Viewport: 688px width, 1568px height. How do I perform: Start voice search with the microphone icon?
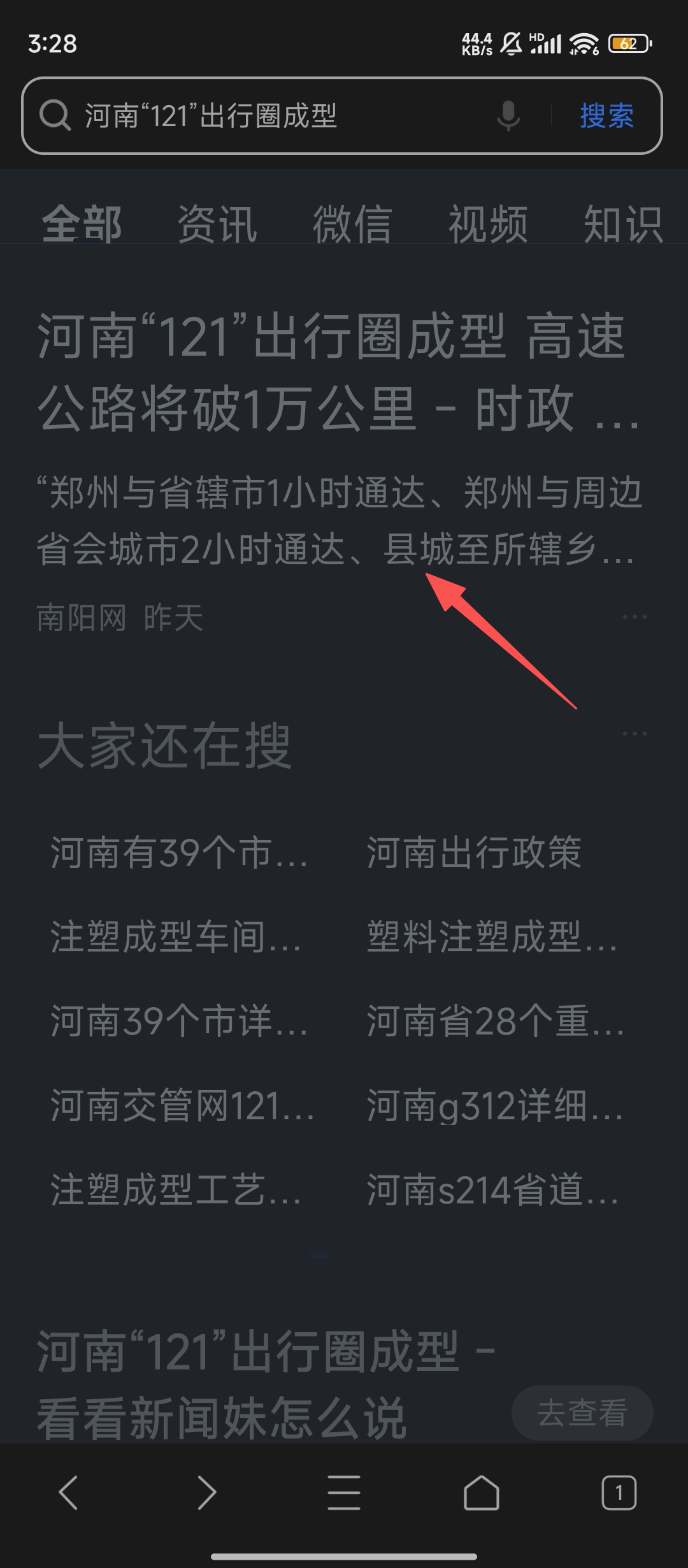pyautogui.click(x=508, y=116)
